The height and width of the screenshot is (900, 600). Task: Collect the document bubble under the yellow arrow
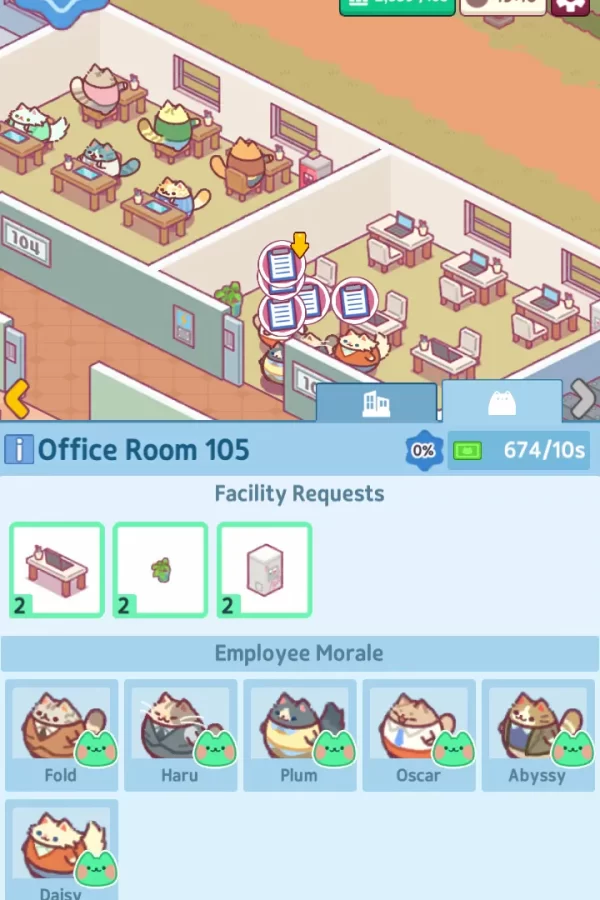281,265
